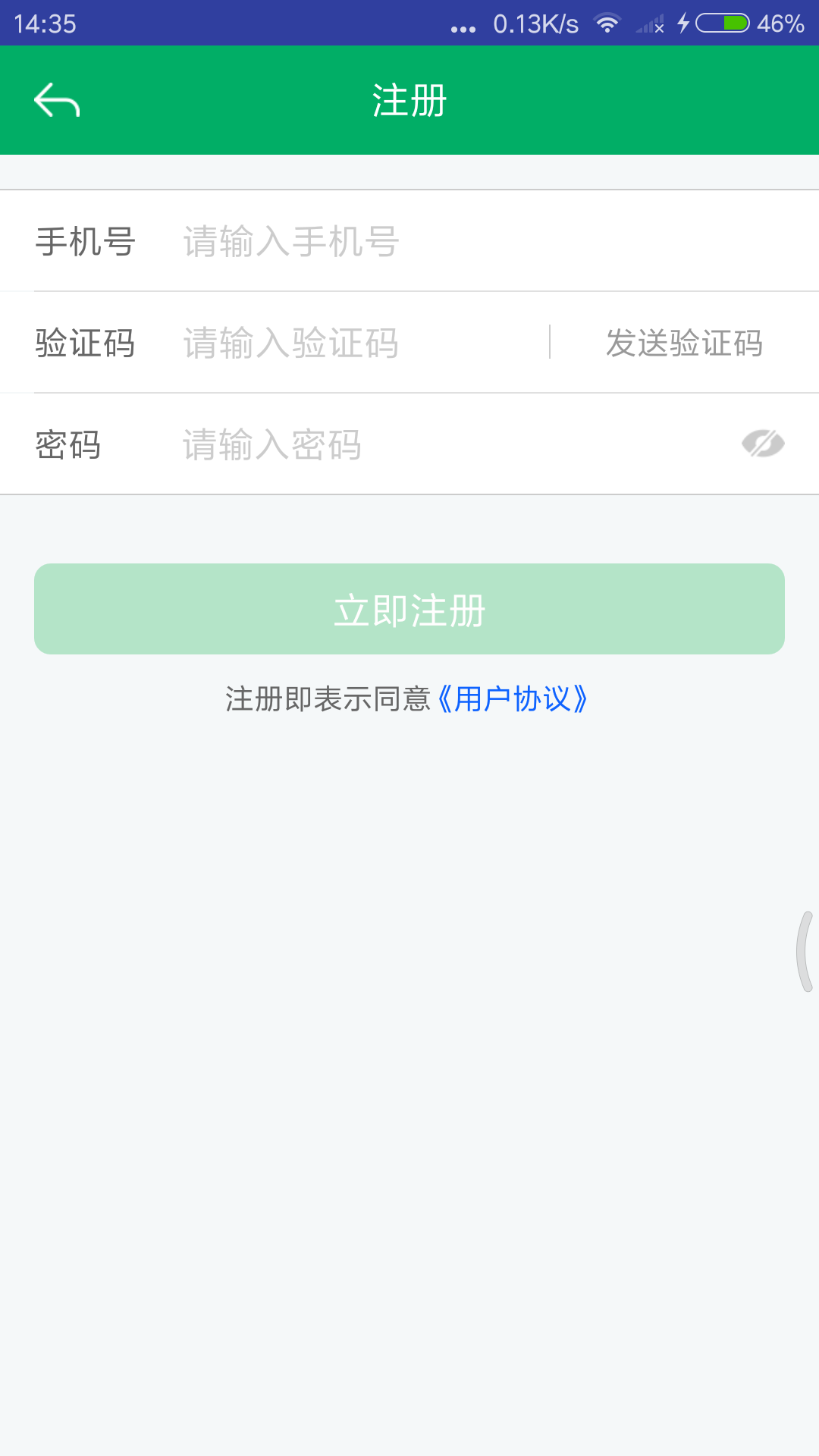Tap 发送验证码 to send verification code
Screen dimensions: 819x1456
(684, 343)
